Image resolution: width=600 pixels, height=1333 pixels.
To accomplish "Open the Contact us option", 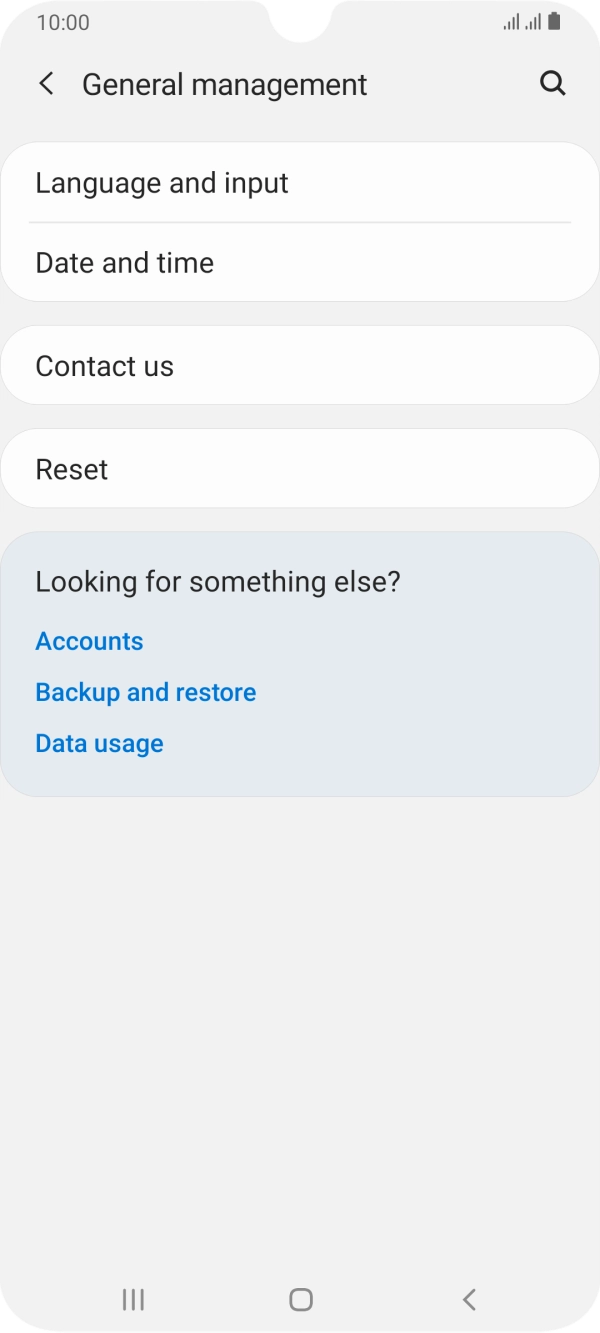I will pos(300,366).
